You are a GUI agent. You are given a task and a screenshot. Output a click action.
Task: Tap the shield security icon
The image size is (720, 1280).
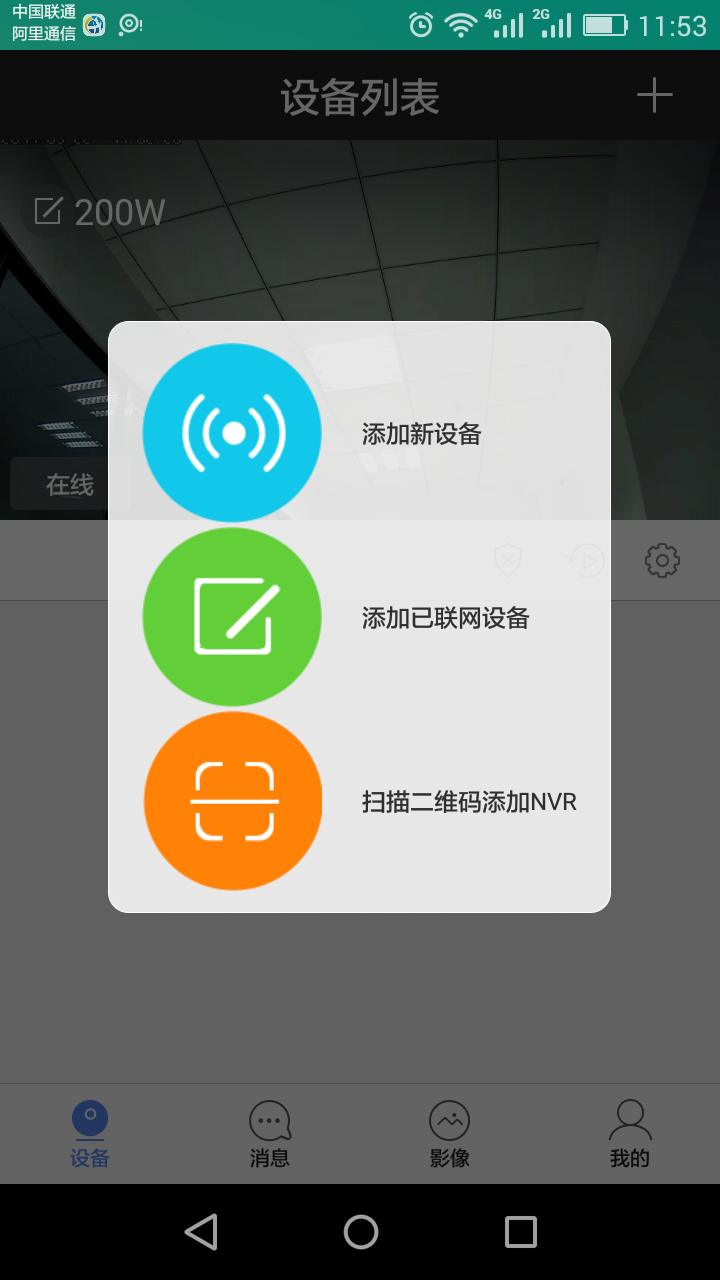(x=508, y=561)
